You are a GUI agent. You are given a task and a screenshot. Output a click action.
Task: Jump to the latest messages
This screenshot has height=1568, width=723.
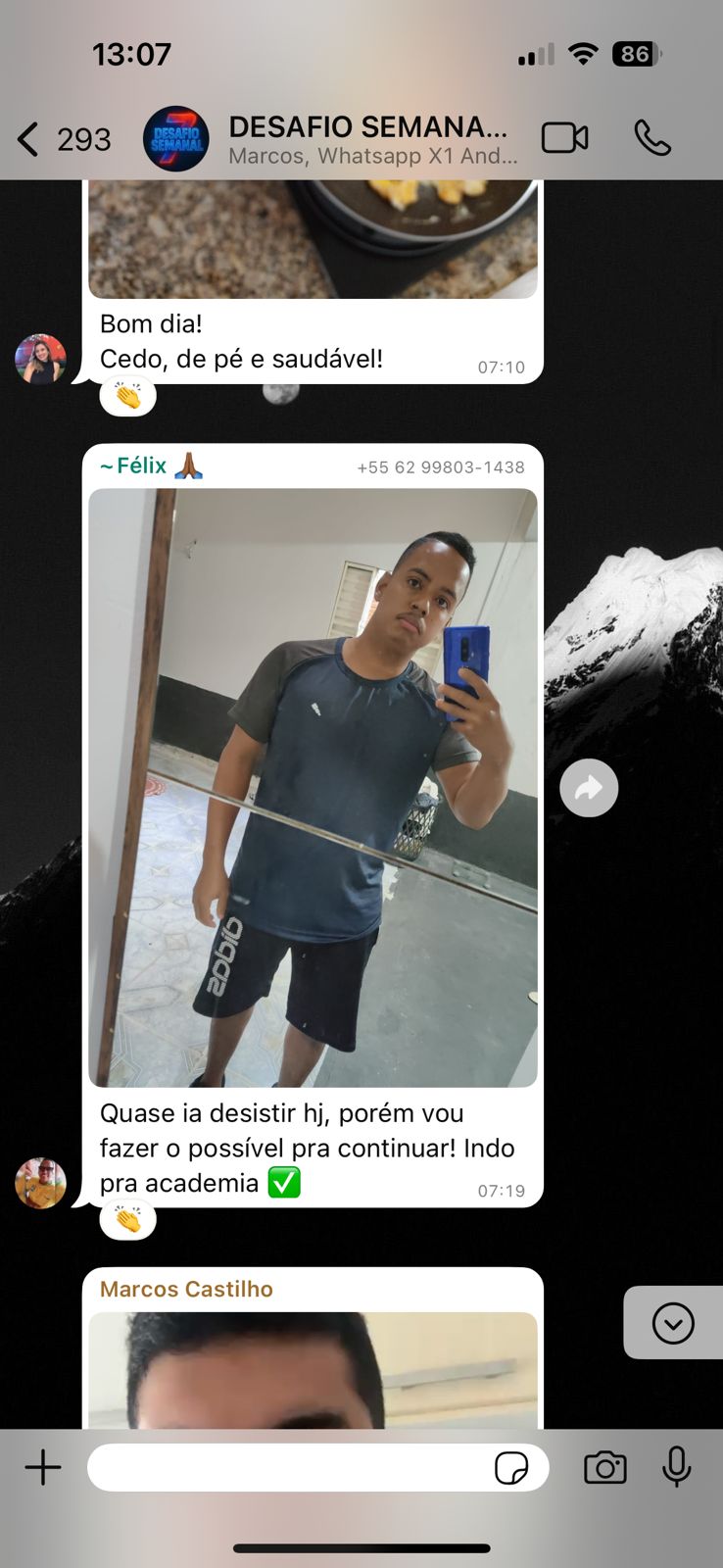[x=673, y=1323]
